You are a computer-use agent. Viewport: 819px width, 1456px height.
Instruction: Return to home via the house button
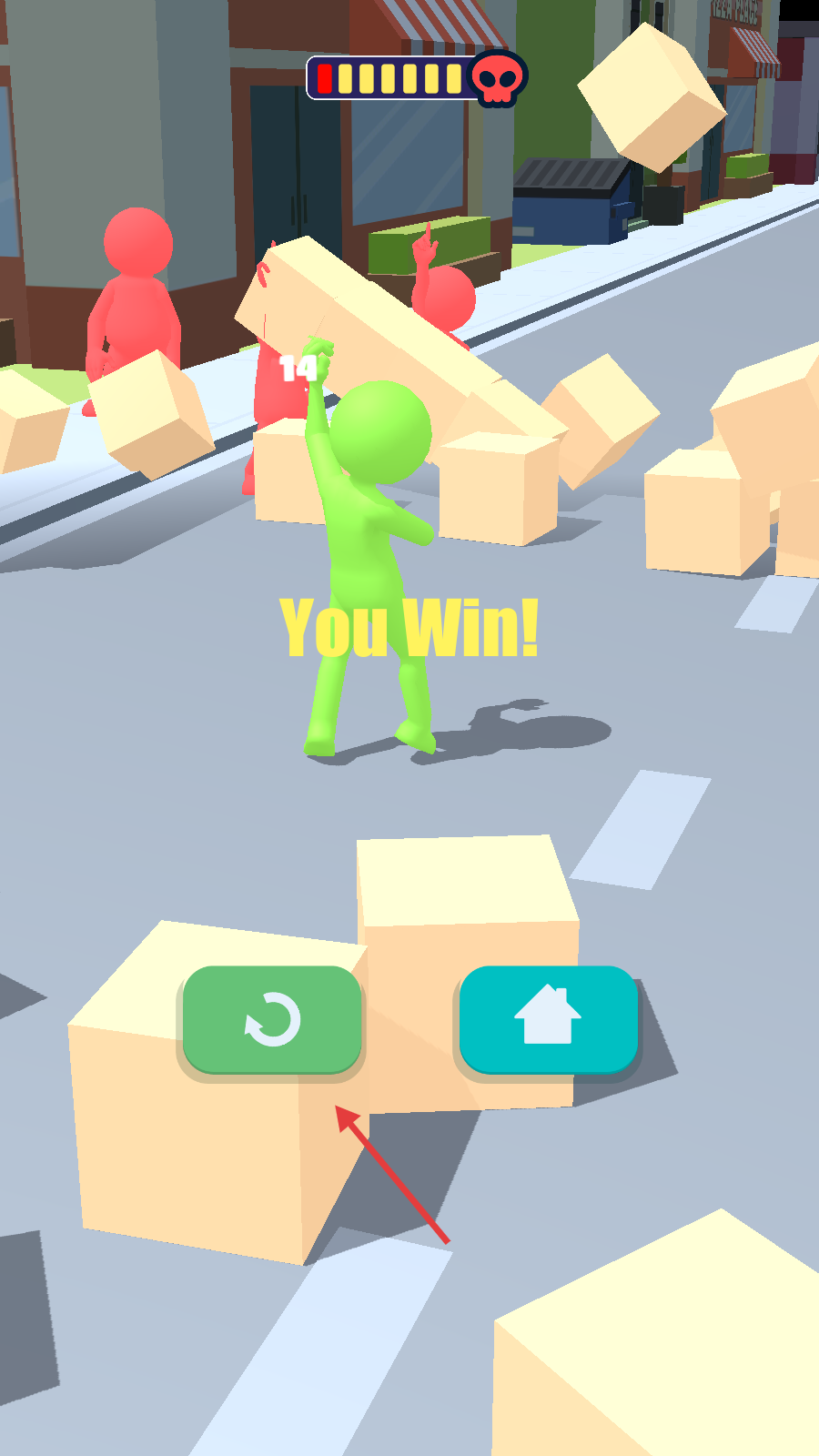[x=548, y=1018]
